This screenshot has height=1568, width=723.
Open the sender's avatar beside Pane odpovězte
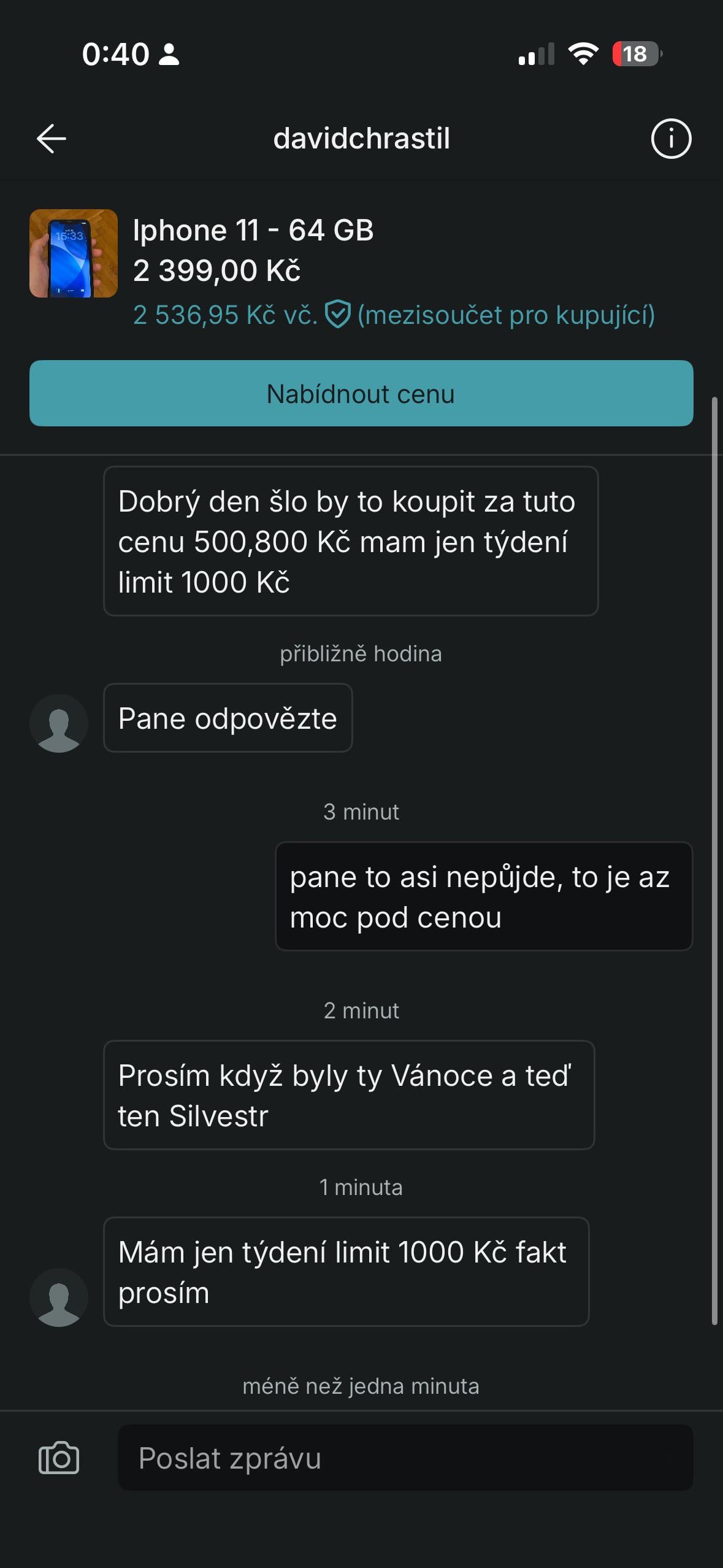[59, 723]
